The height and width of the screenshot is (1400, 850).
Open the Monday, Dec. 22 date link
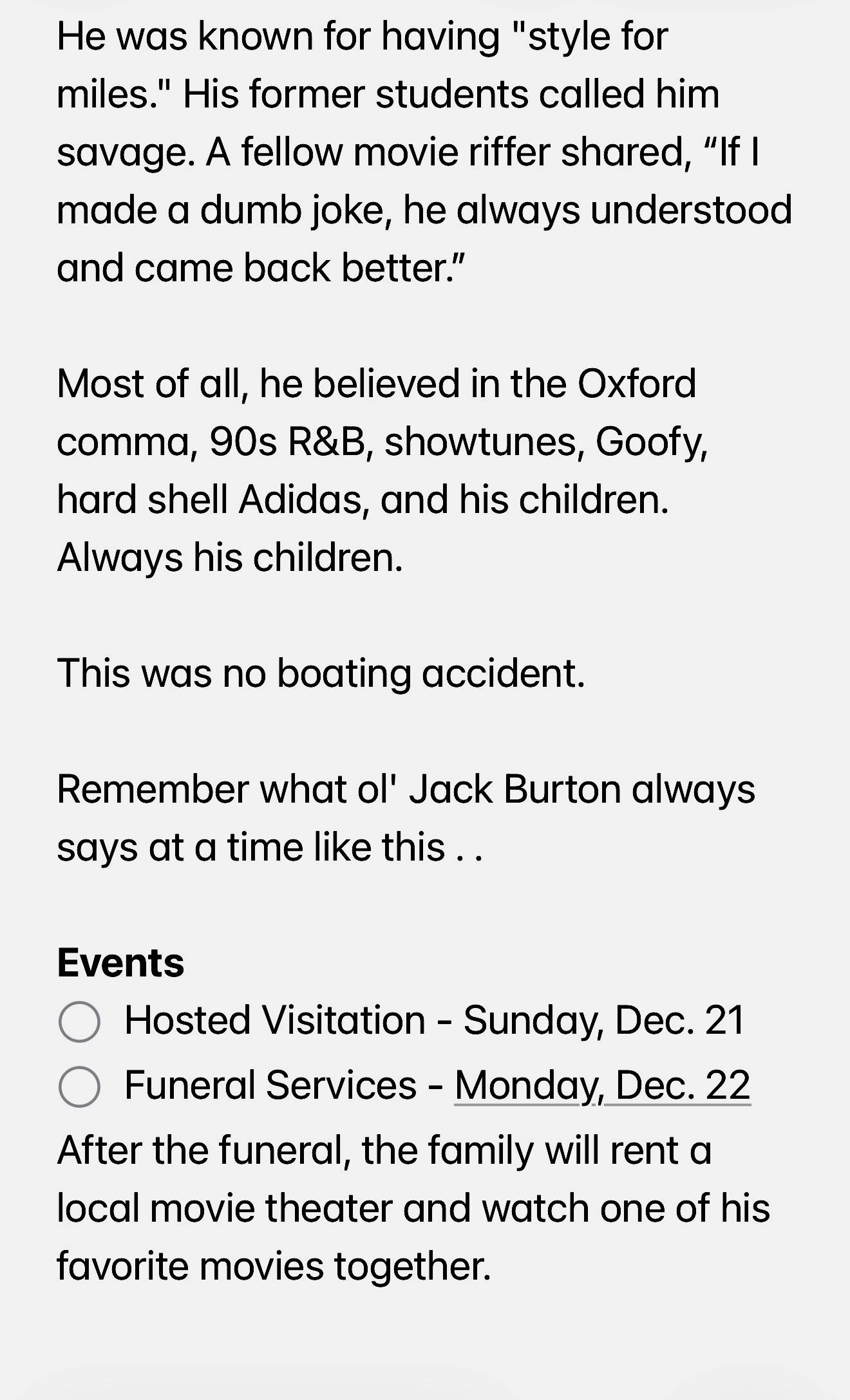point(602,1086)
